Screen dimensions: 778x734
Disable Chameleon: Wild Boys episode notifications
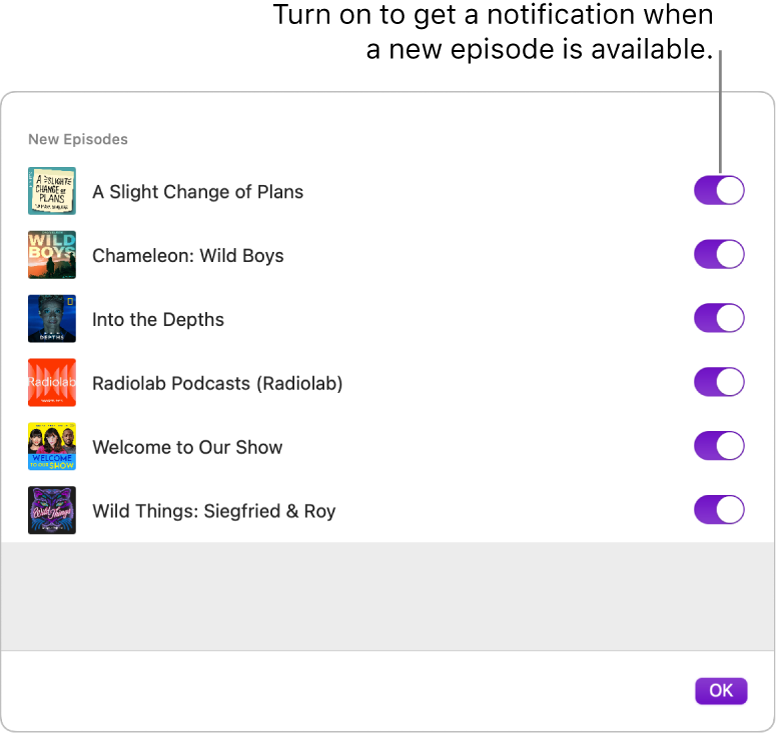pos(719,255)
